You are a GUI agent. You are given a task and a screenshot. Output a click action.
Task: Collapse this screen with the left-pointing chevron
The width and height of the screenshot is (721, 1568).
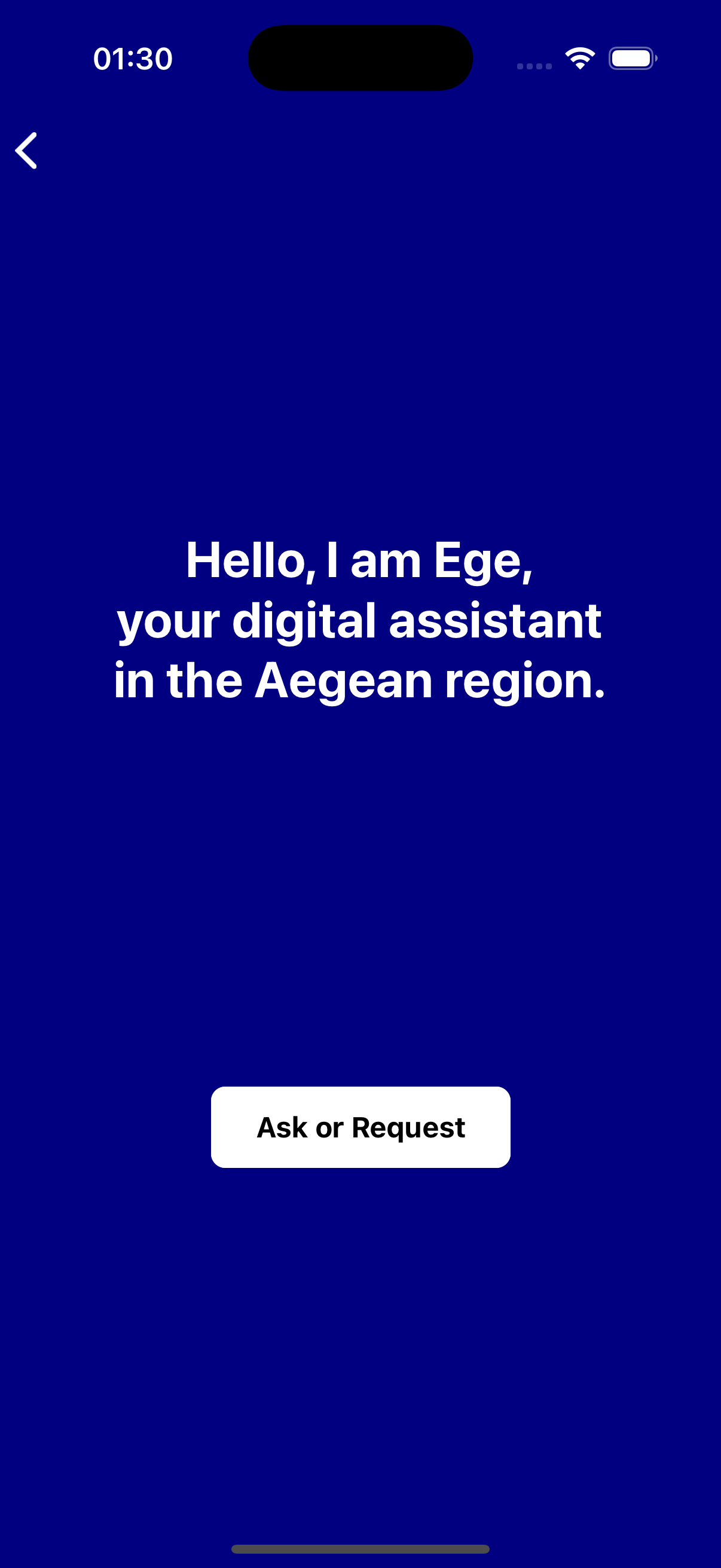27,150
